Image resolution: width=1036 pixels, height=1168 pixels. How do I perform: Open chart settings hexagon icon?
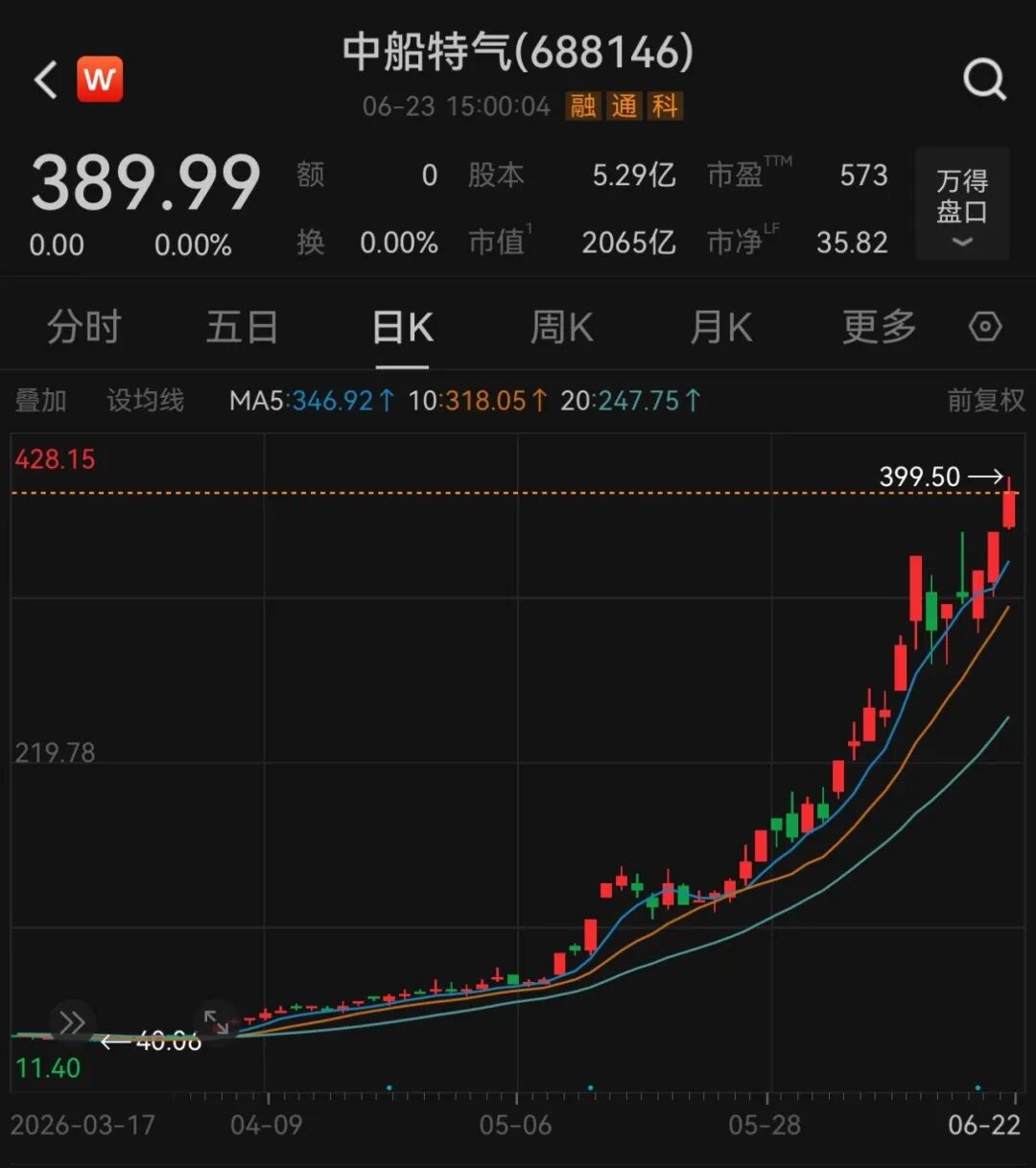(985, 328)
